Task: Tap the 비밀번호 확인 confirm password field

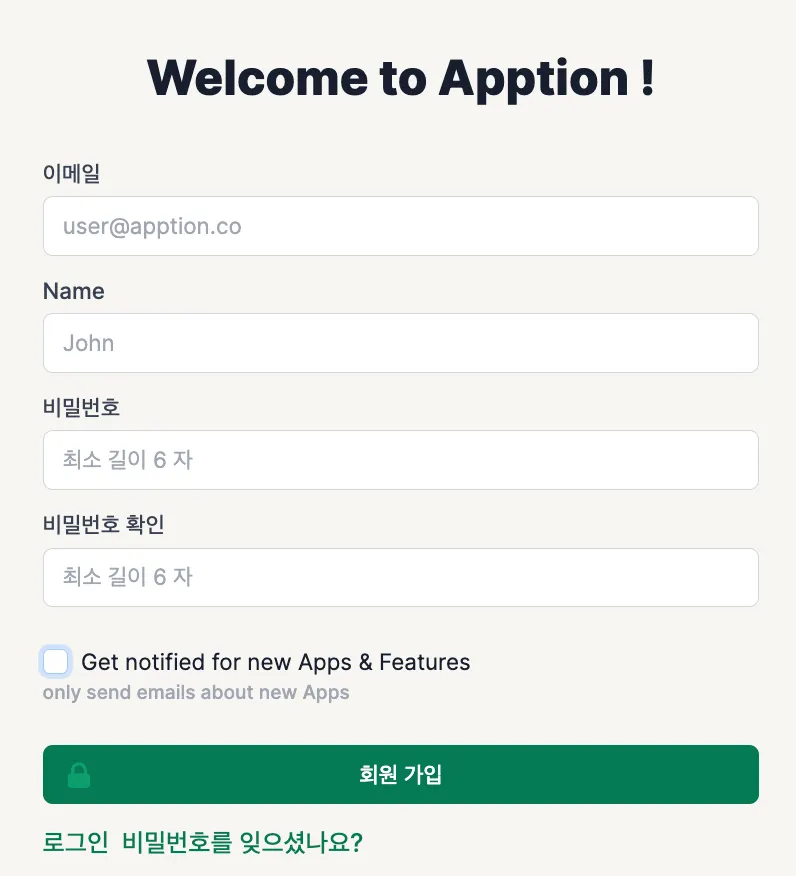Action: pyautogui.click(x=400, y=577)
